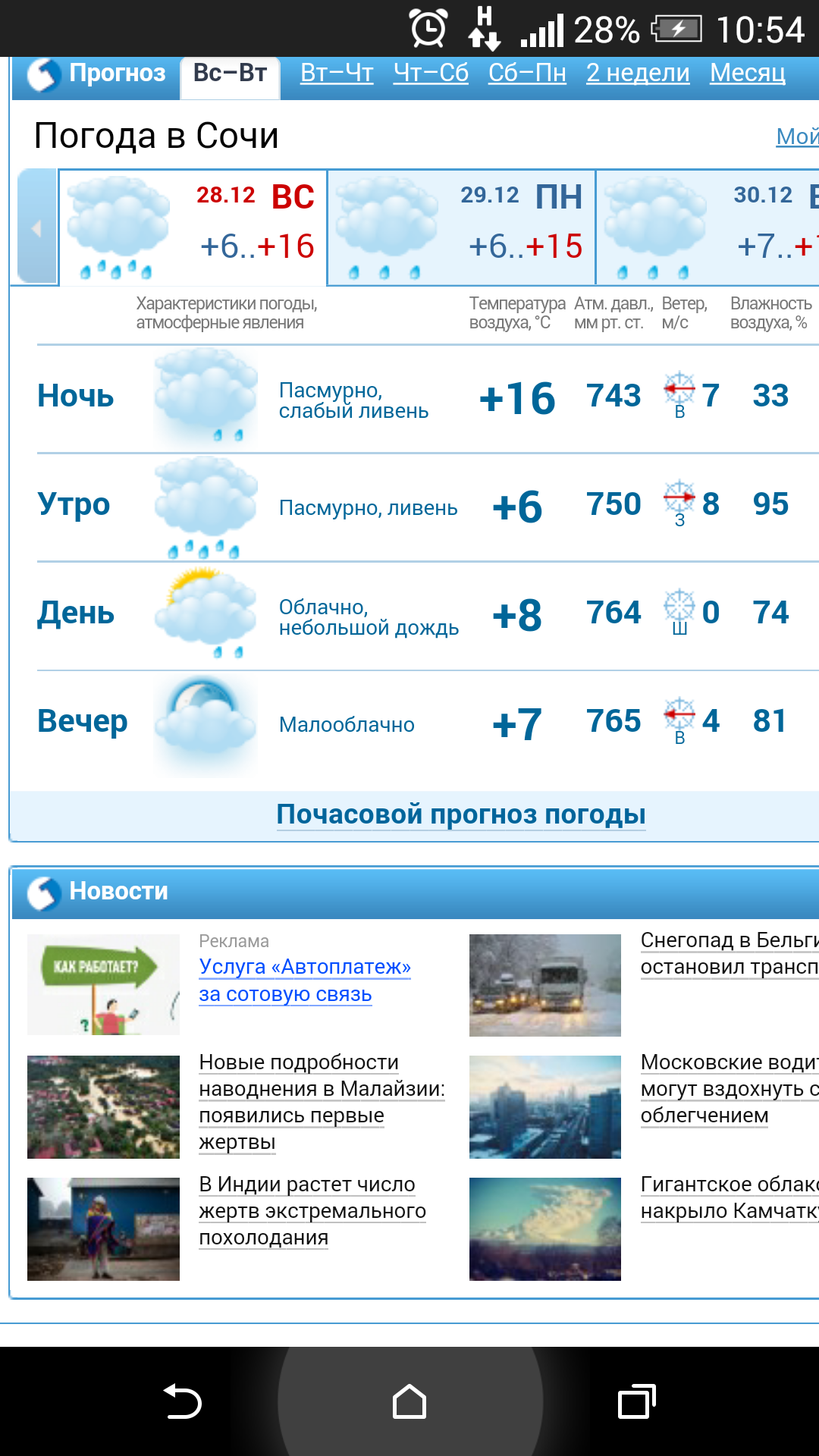This screenshot has width=819, height=1456.
Task: Open news on похолодания в Индии
Action: pyautogui.click(x=312, y=1211)
